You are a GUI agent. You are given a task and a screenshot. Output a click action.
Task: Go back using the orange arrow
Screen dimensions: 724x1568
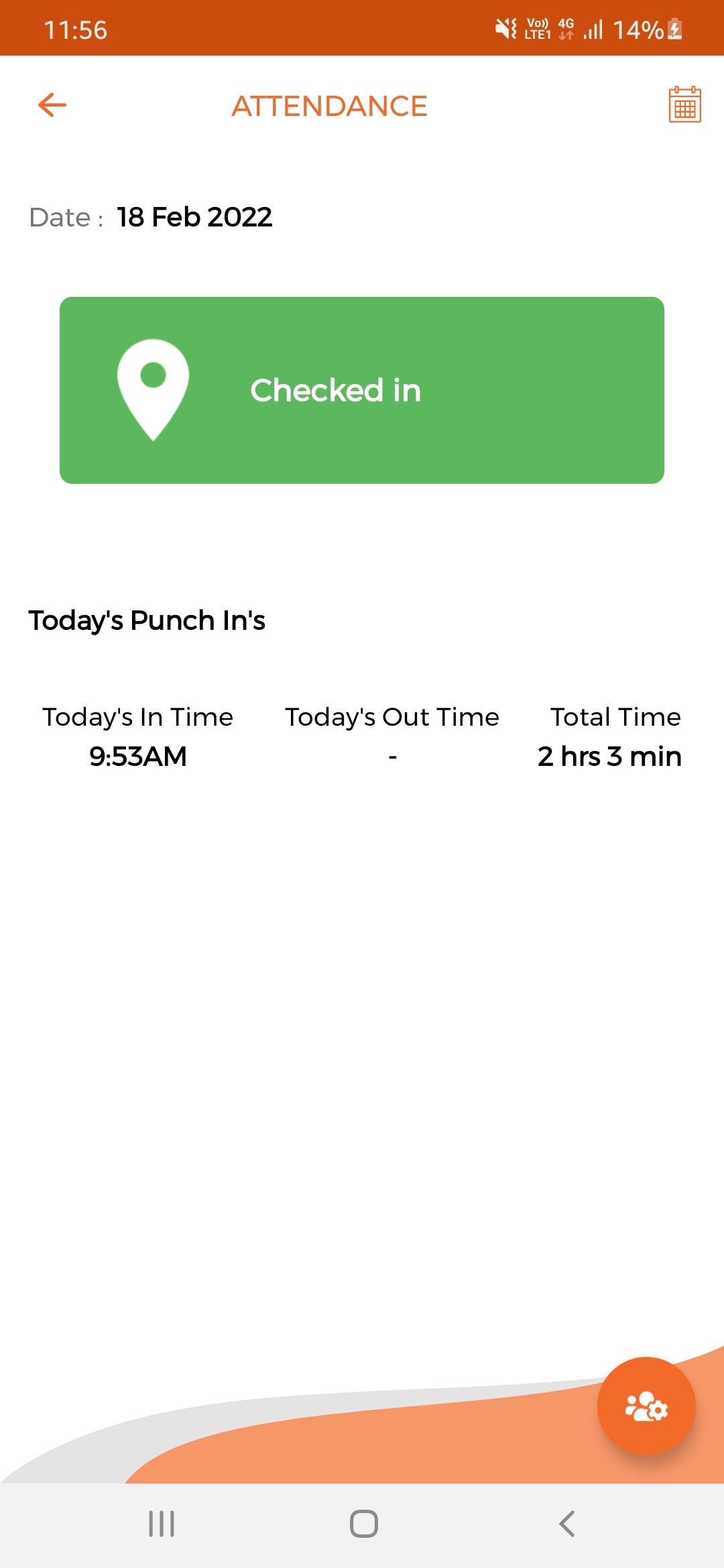click(x=52, y=105)
